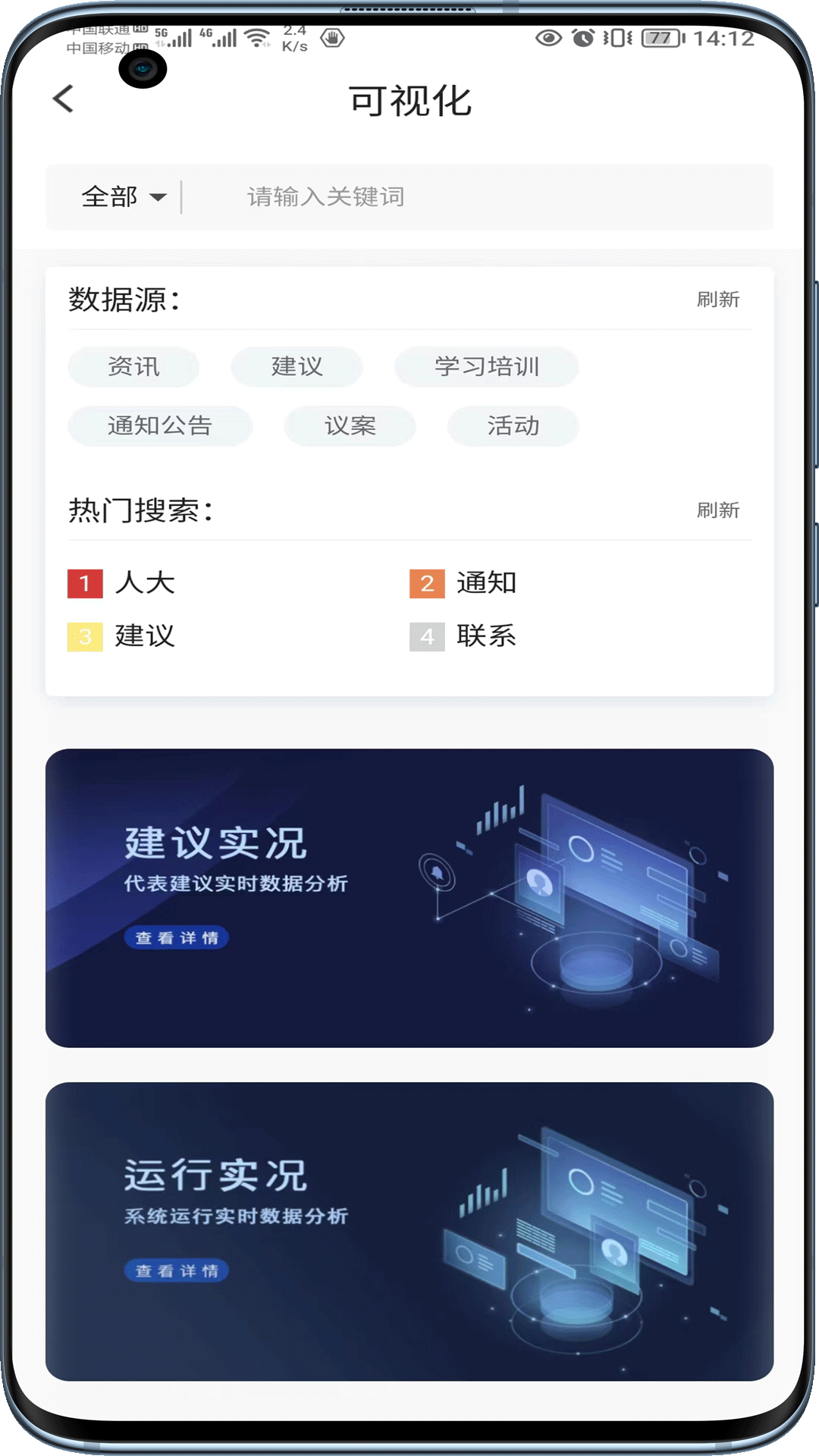Viewport: 819px width, 1456px height.
Task: Choose the 学习培训 chip
Action: 486,367
